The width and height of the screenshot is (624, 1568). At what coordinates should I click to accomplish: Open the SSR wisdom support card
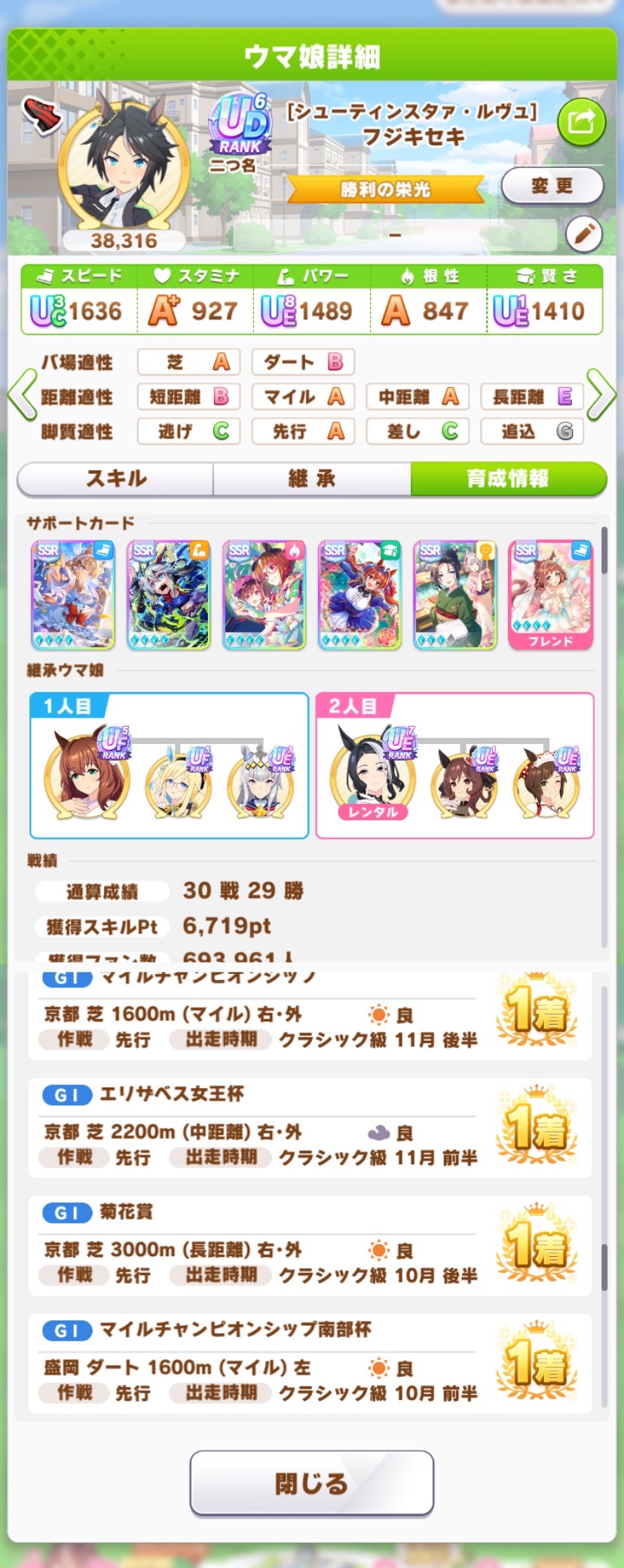[359, 594]
